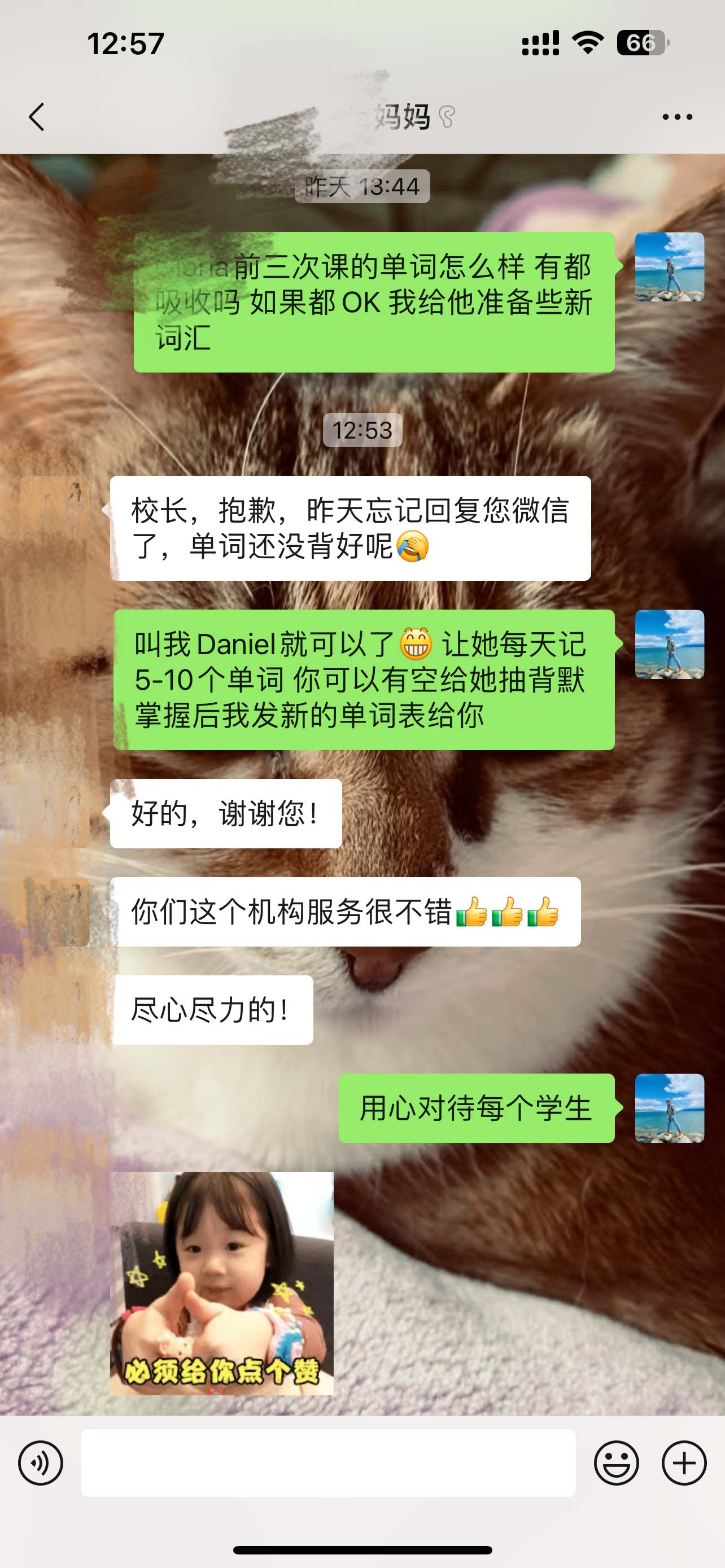Open the emoji sticker panel
Image resolution: width=725 pixels, height=1568 pixels.
[616, 1462]
